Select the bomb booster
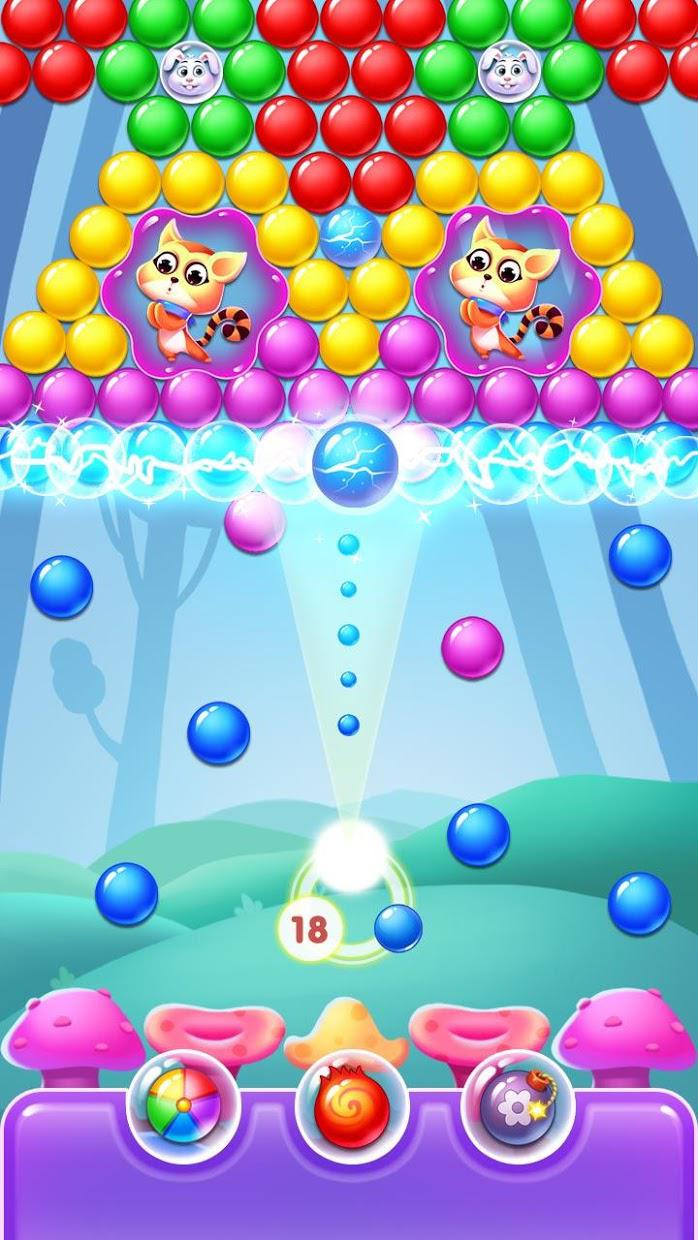The image size is (698, 1240). (x=517, y=1108)
